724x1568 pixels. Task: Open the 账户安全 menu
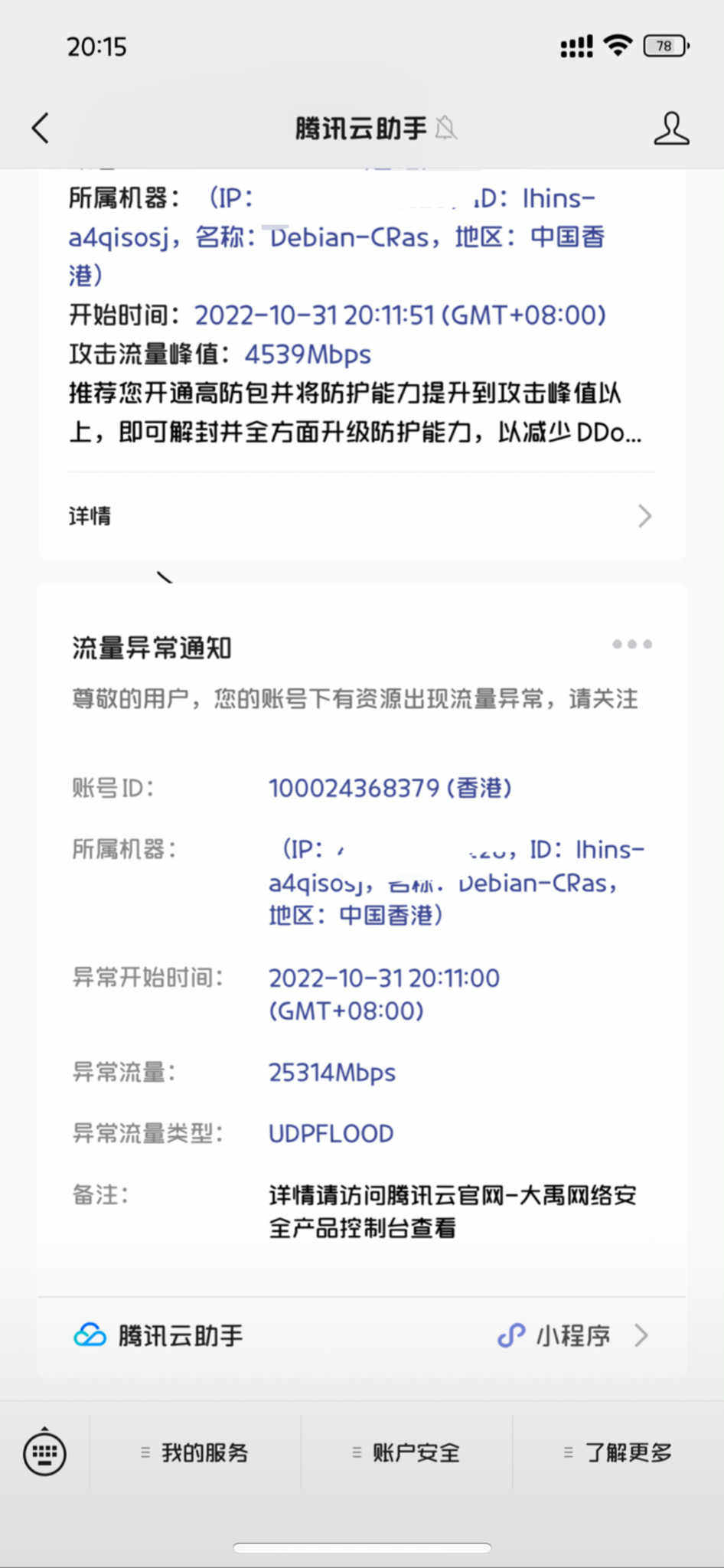406,1452
